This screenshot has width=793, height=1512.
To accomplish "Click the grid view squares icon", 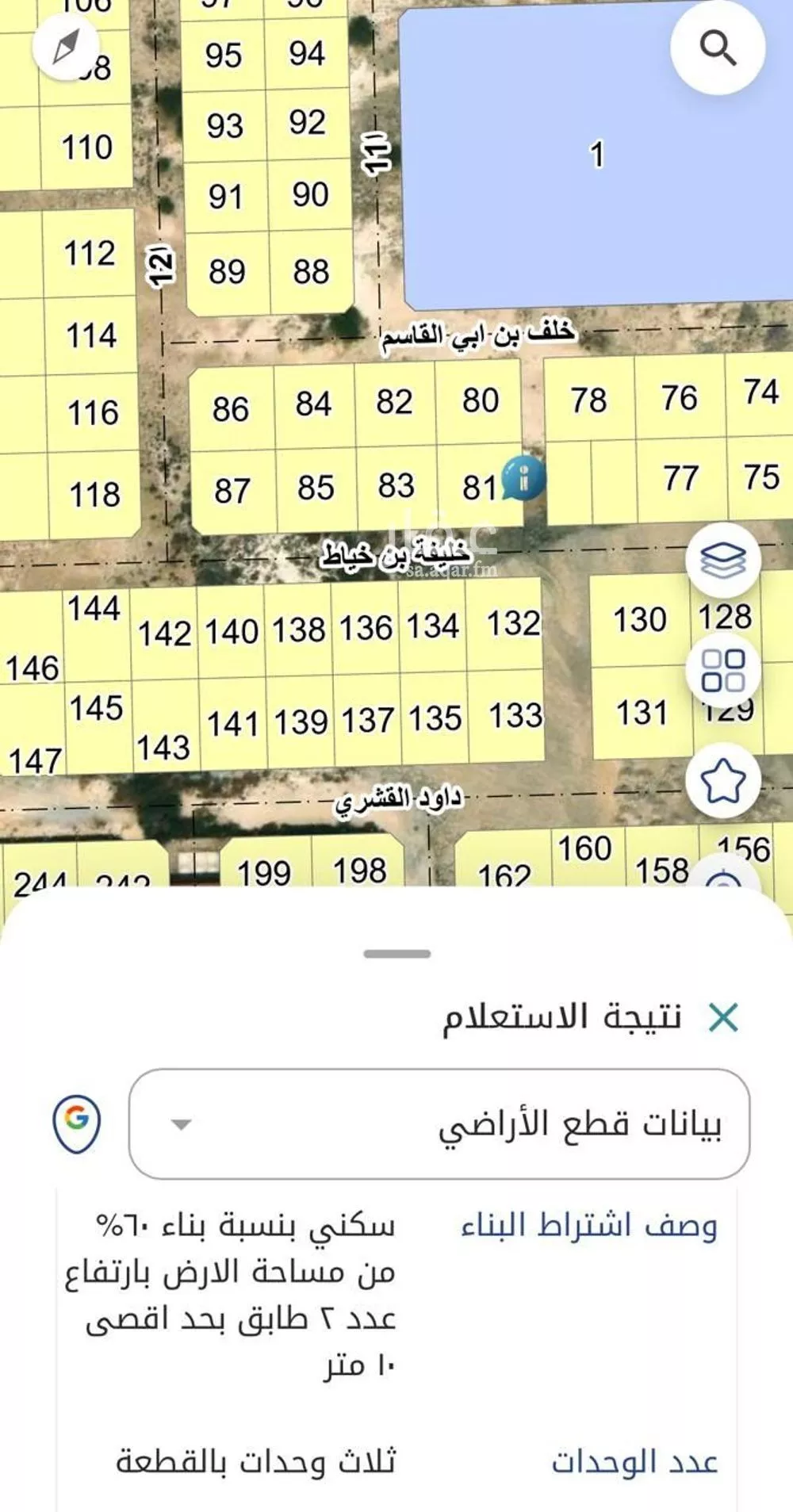I will pyautogui.click(x=723, y=670).
